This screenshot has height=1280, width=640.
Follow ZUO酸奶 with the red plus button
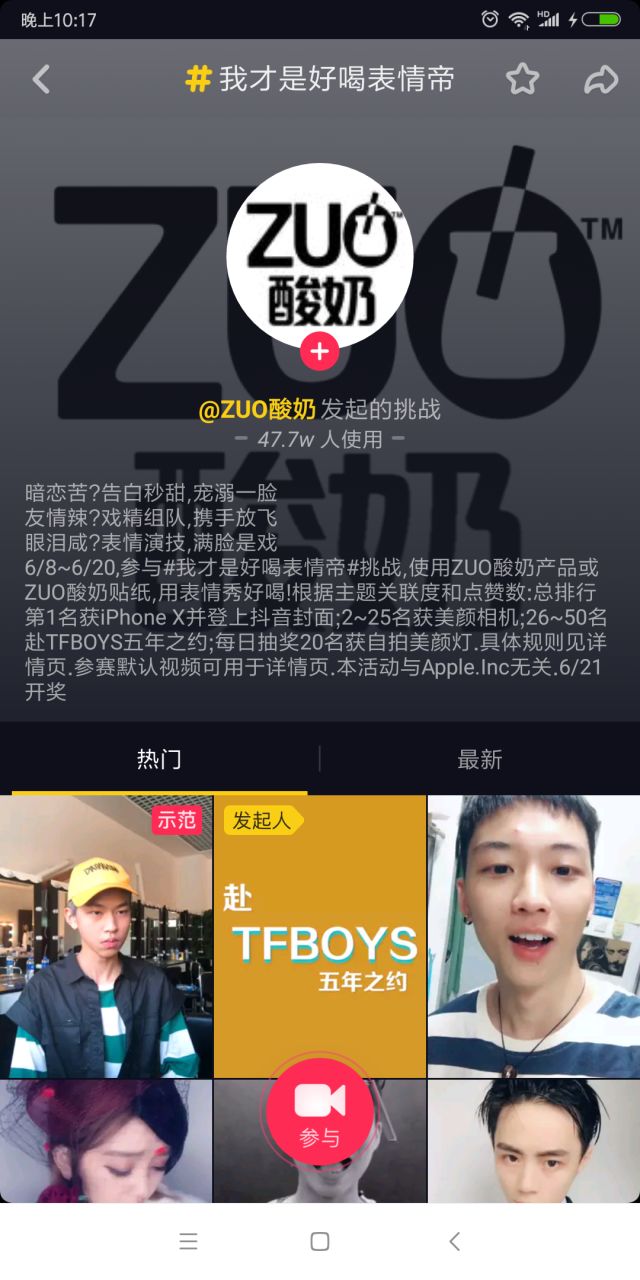click(320, 352)
